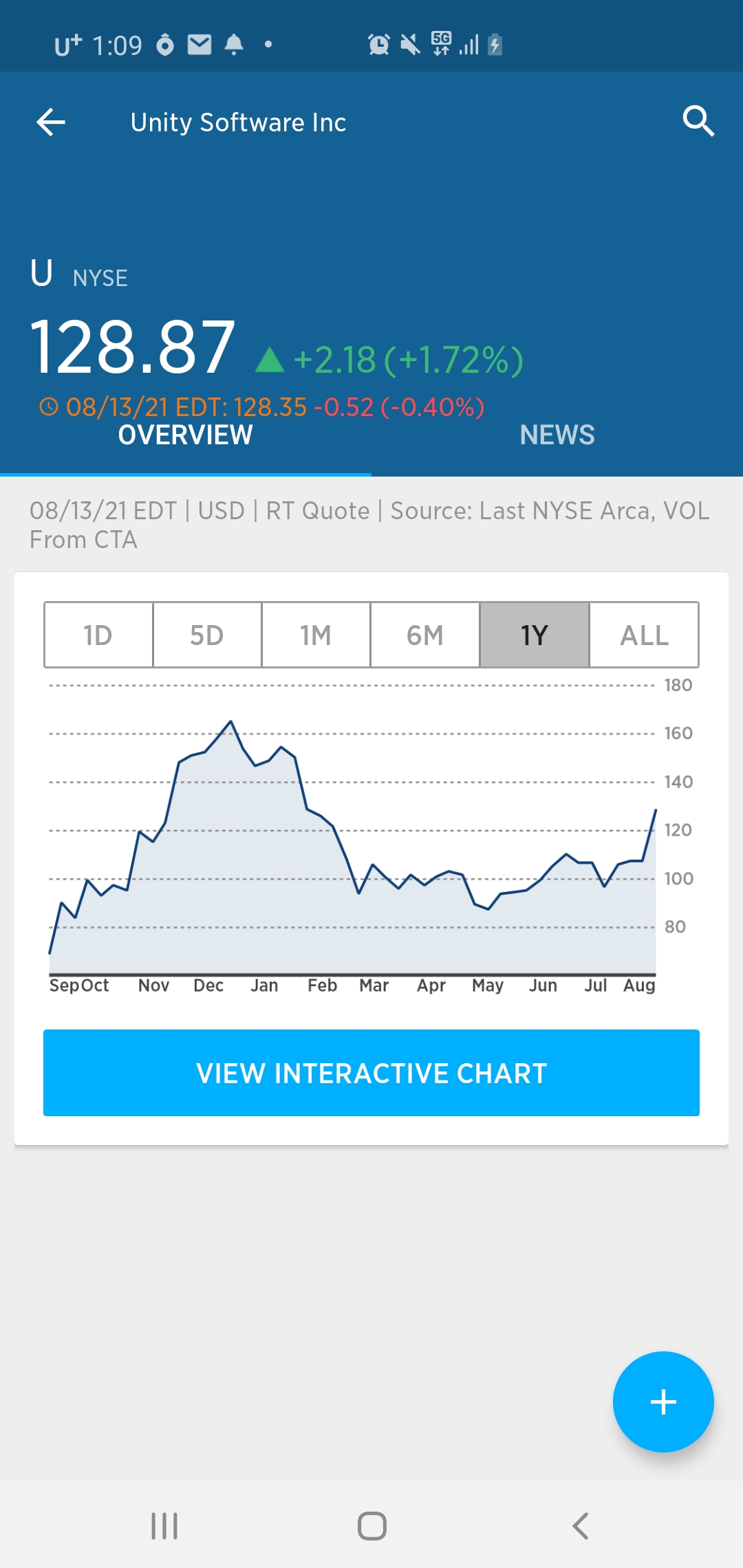This screenshot has width=743, height=1568.
Task: Go to the home screen
Action: [x=371, y=1525]
